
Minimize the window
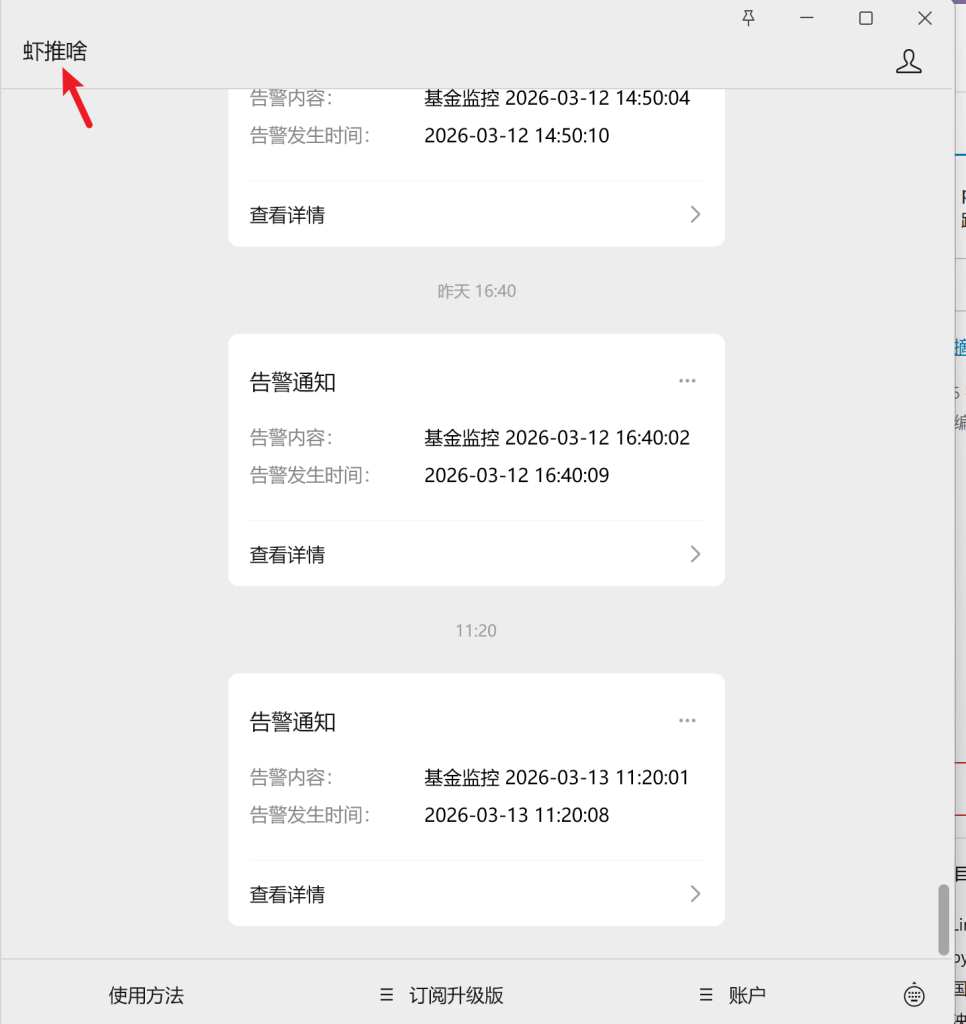tap(807, 18)
